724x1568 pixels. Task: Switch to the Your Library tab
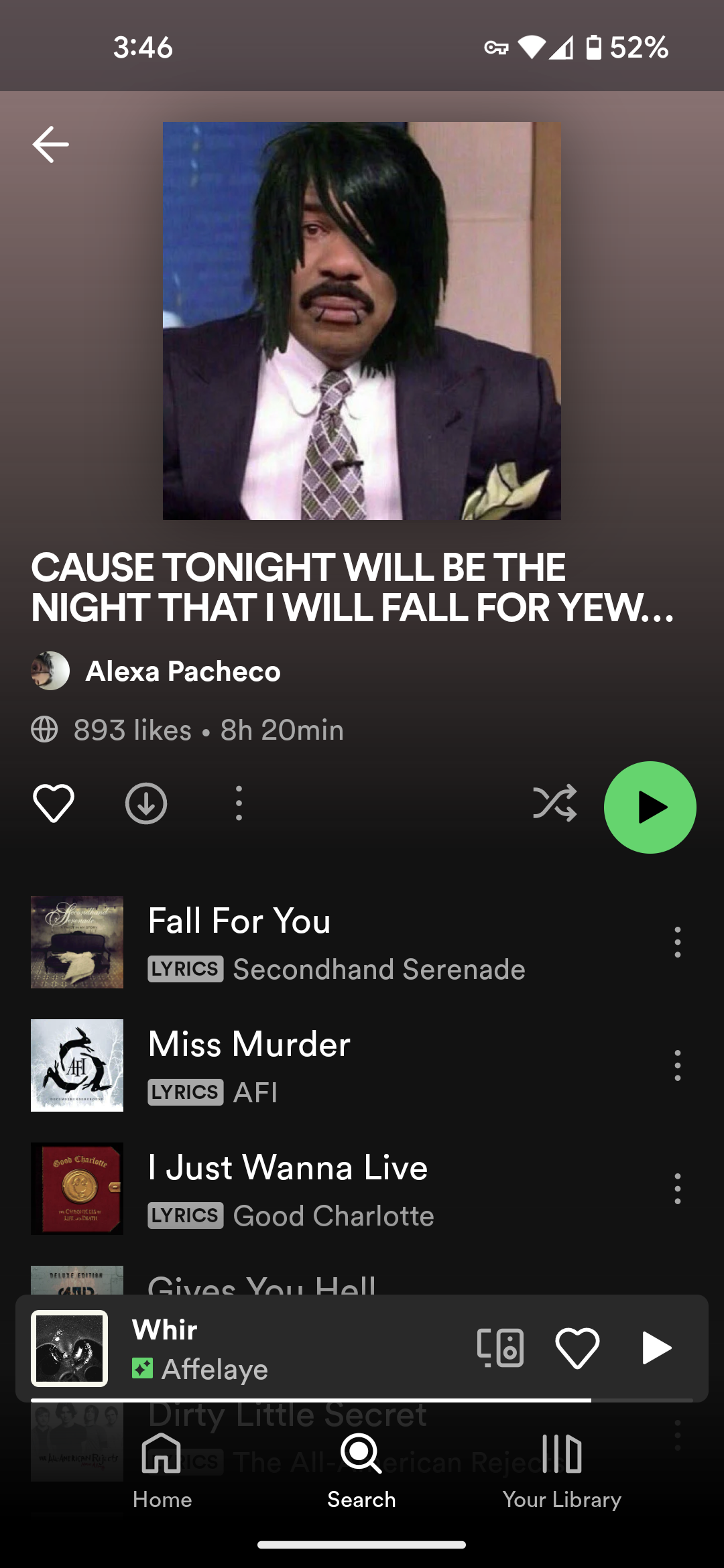(562, 1471)
